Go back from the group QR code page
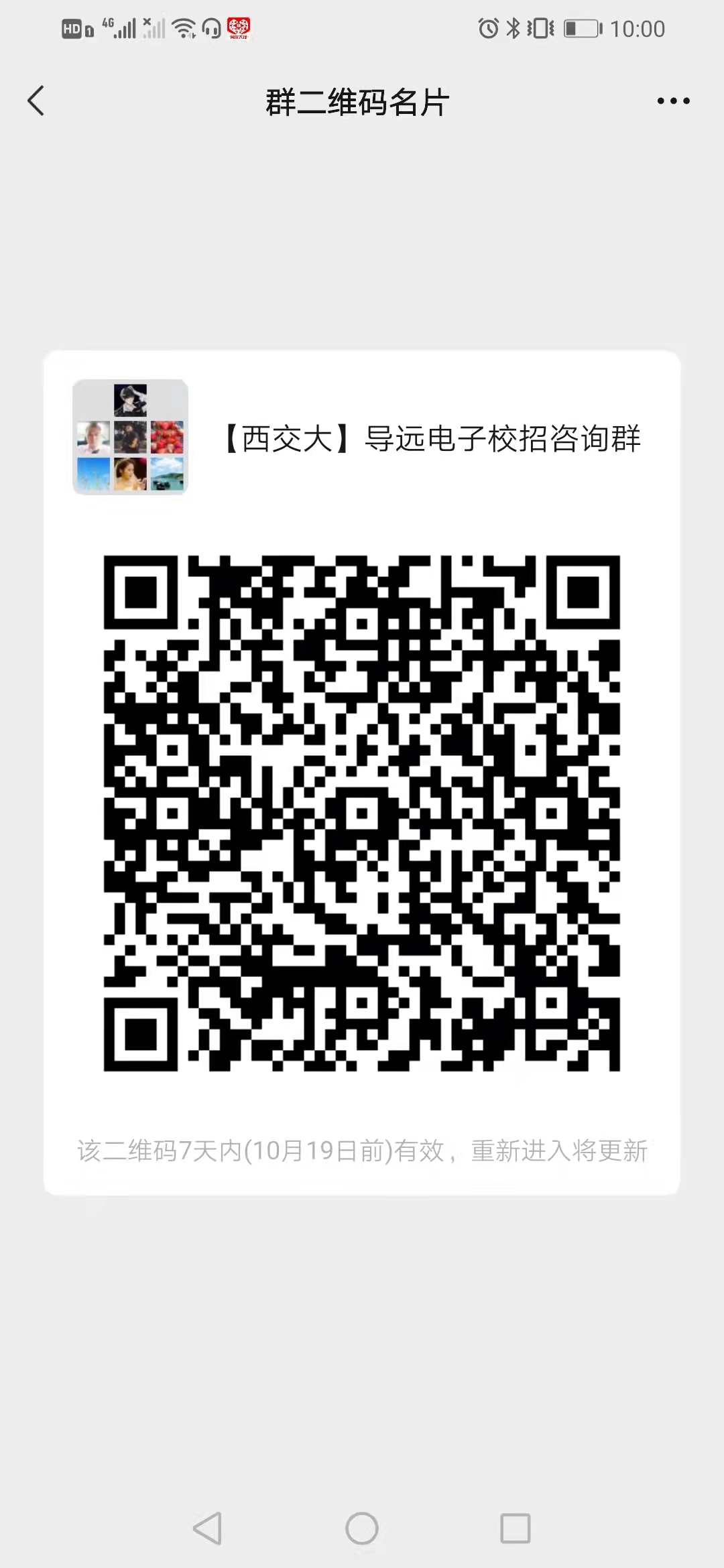This screenshot has width=724, height=1568. (36, 101)
